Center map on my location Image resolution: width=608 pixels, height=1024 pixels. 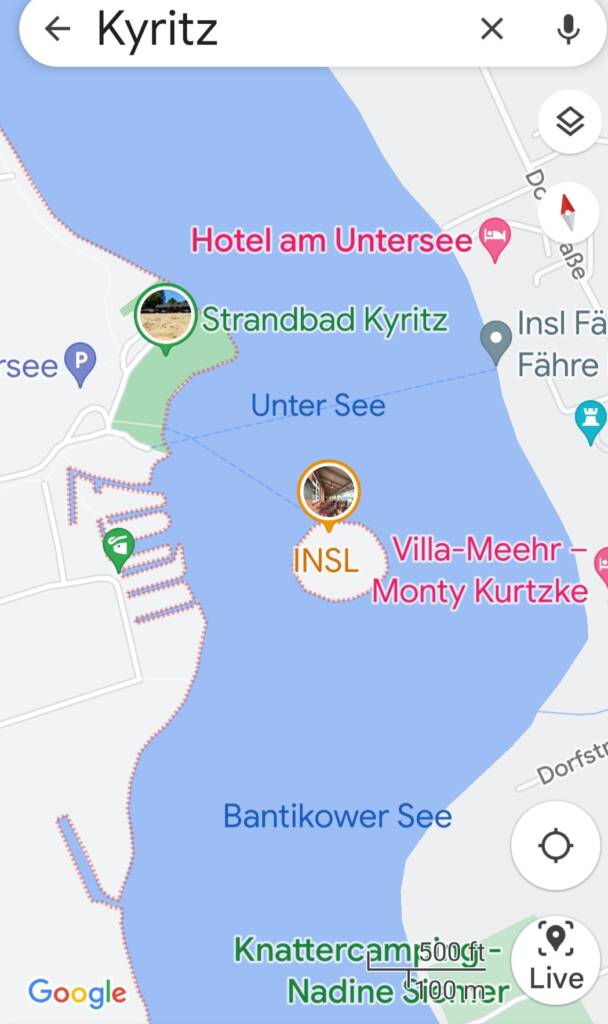click(x=555, y=846)
